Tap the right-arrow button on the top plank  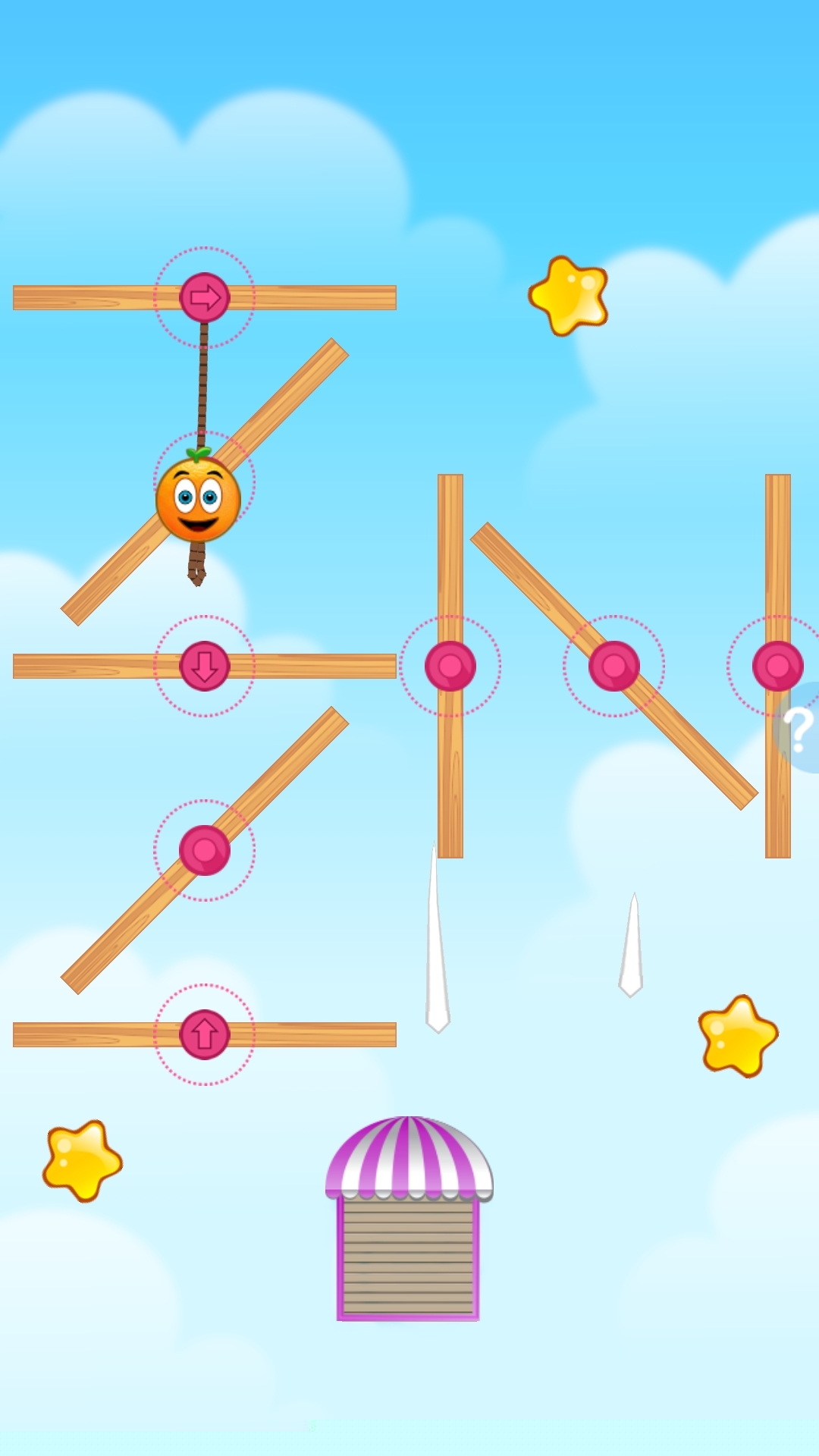tap(205, 297)
